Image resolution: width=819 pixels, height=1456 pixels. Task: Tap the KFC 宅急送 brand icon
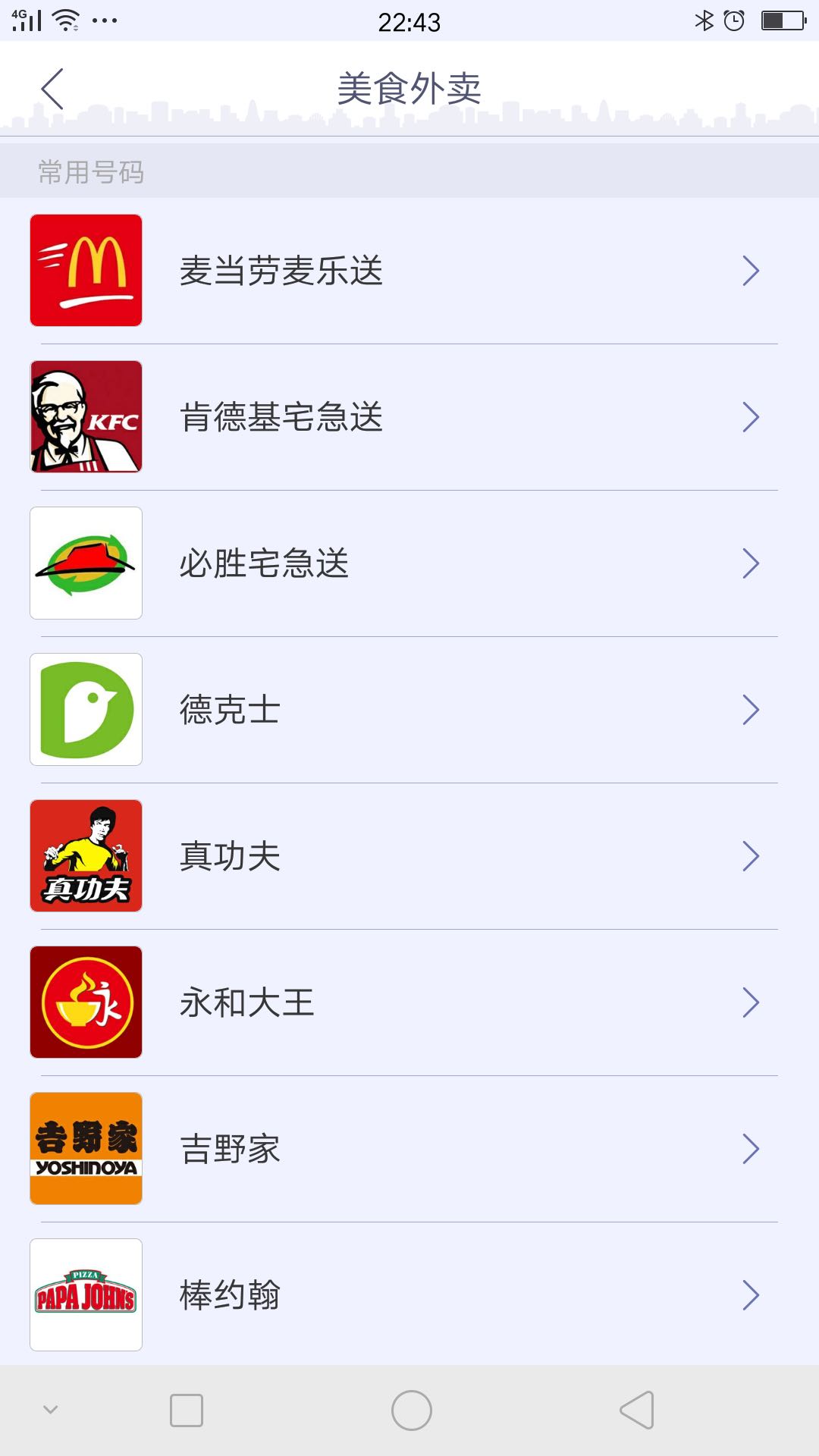pyautogui.click(x=86, y=416)
